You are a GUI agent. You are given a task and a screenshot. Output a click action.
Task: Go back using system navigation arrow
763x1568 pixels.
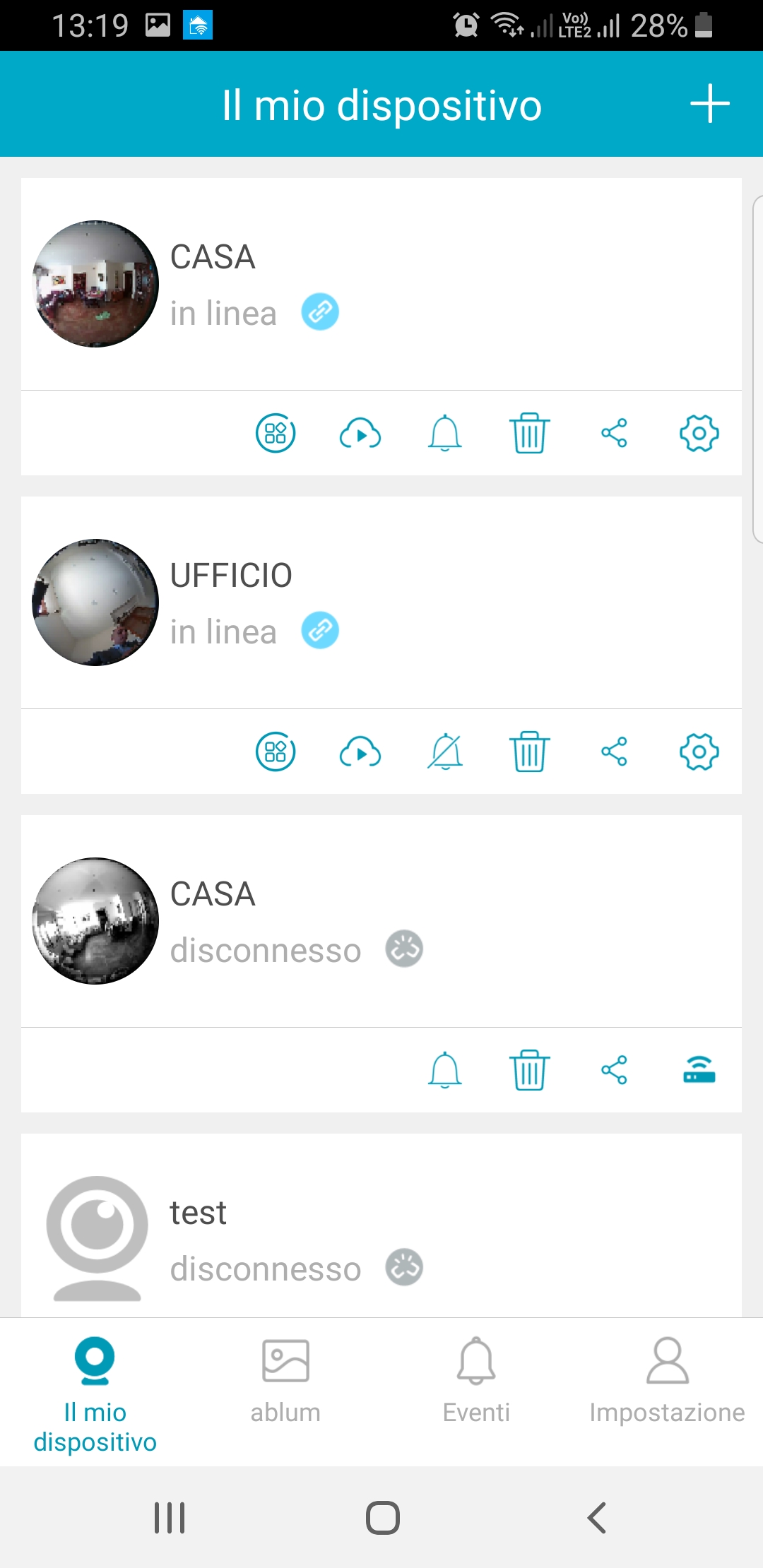[597, 1517]
